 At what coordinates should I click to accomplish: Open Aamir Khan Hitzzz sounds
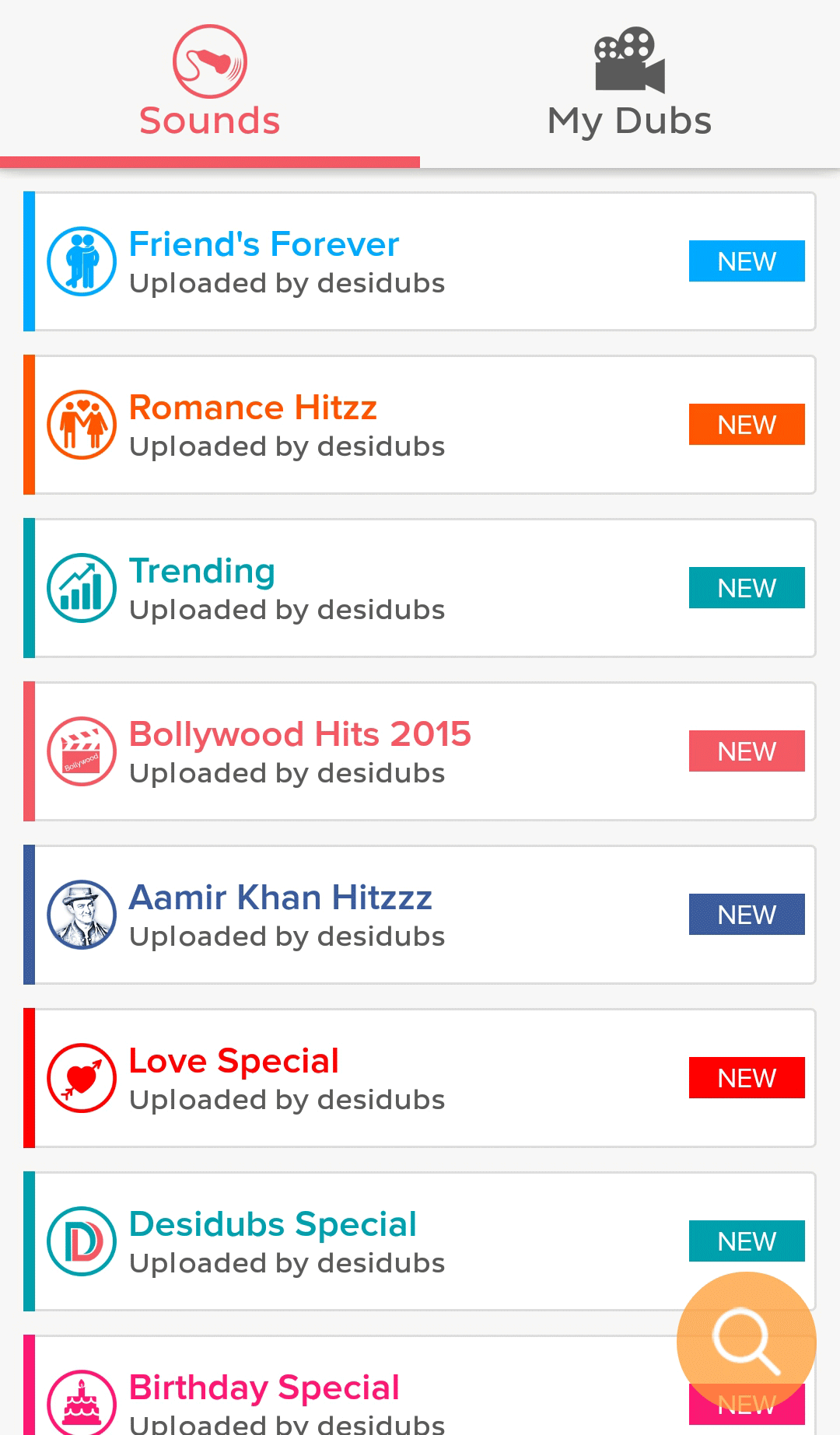point(420,915)
